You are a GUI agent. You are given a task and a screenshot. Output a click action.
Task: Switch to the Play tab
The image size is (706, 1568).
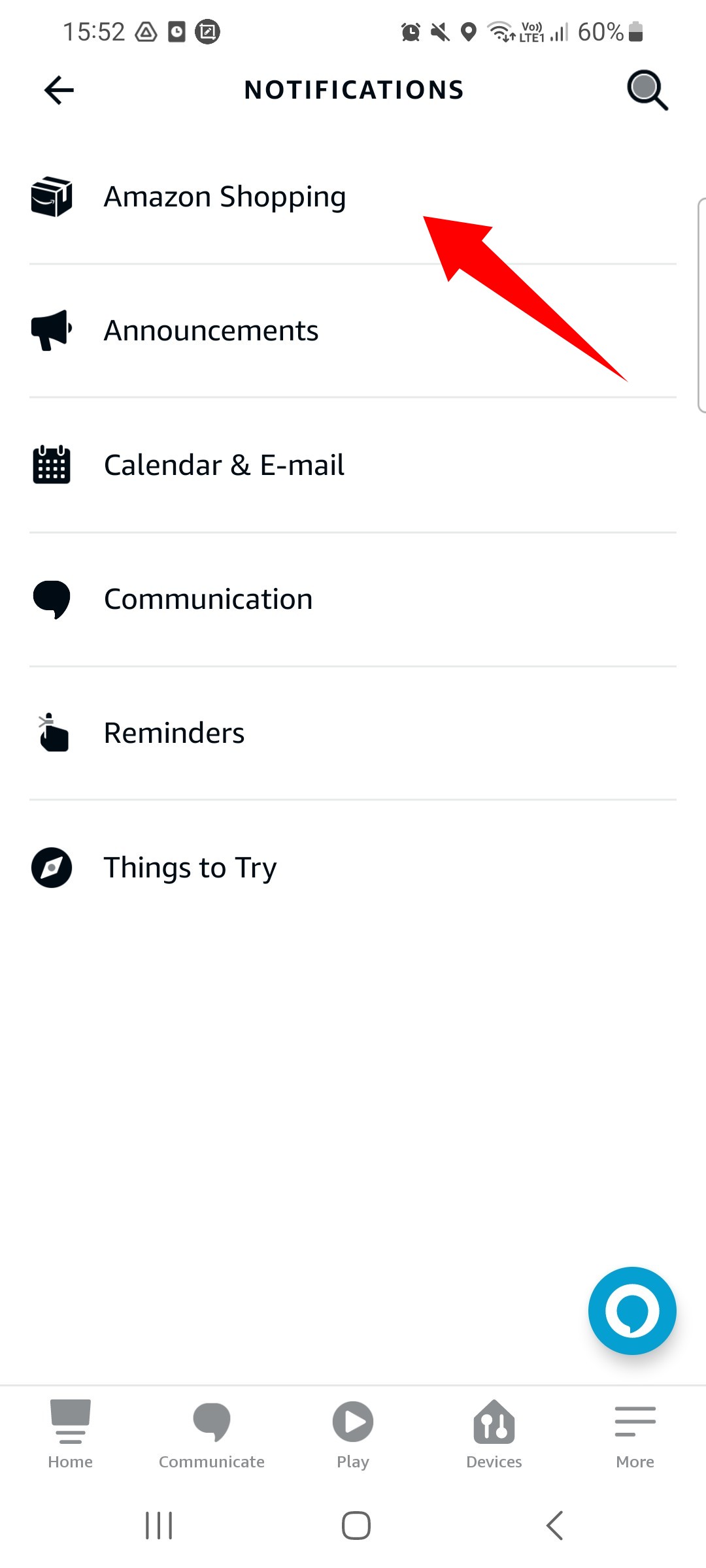point(353,1435)
